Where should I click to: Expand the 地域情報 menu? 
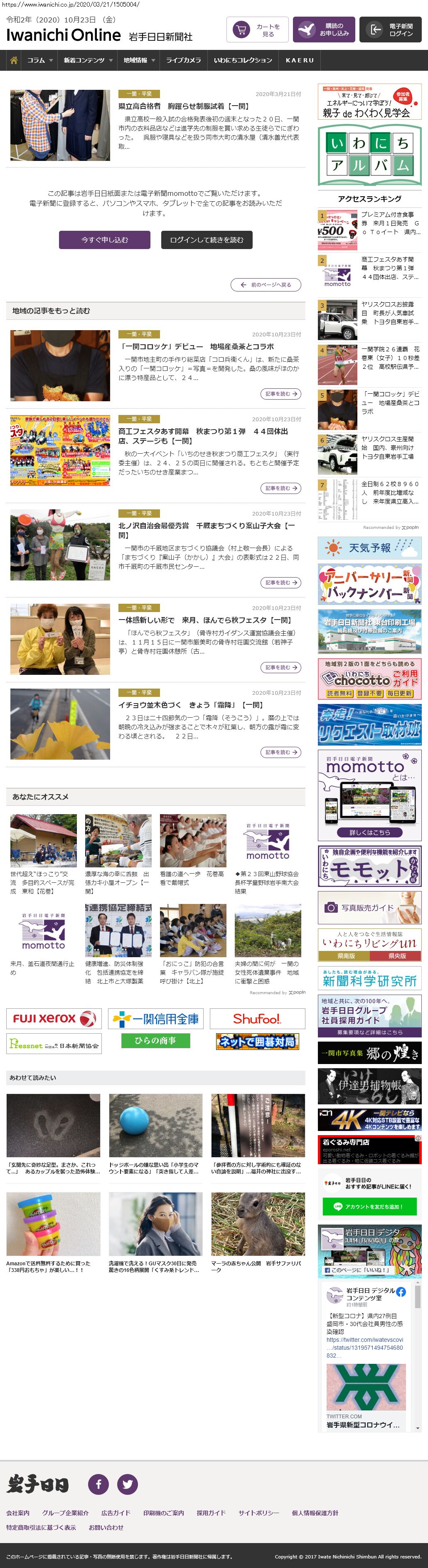click(x=139, y=60)
